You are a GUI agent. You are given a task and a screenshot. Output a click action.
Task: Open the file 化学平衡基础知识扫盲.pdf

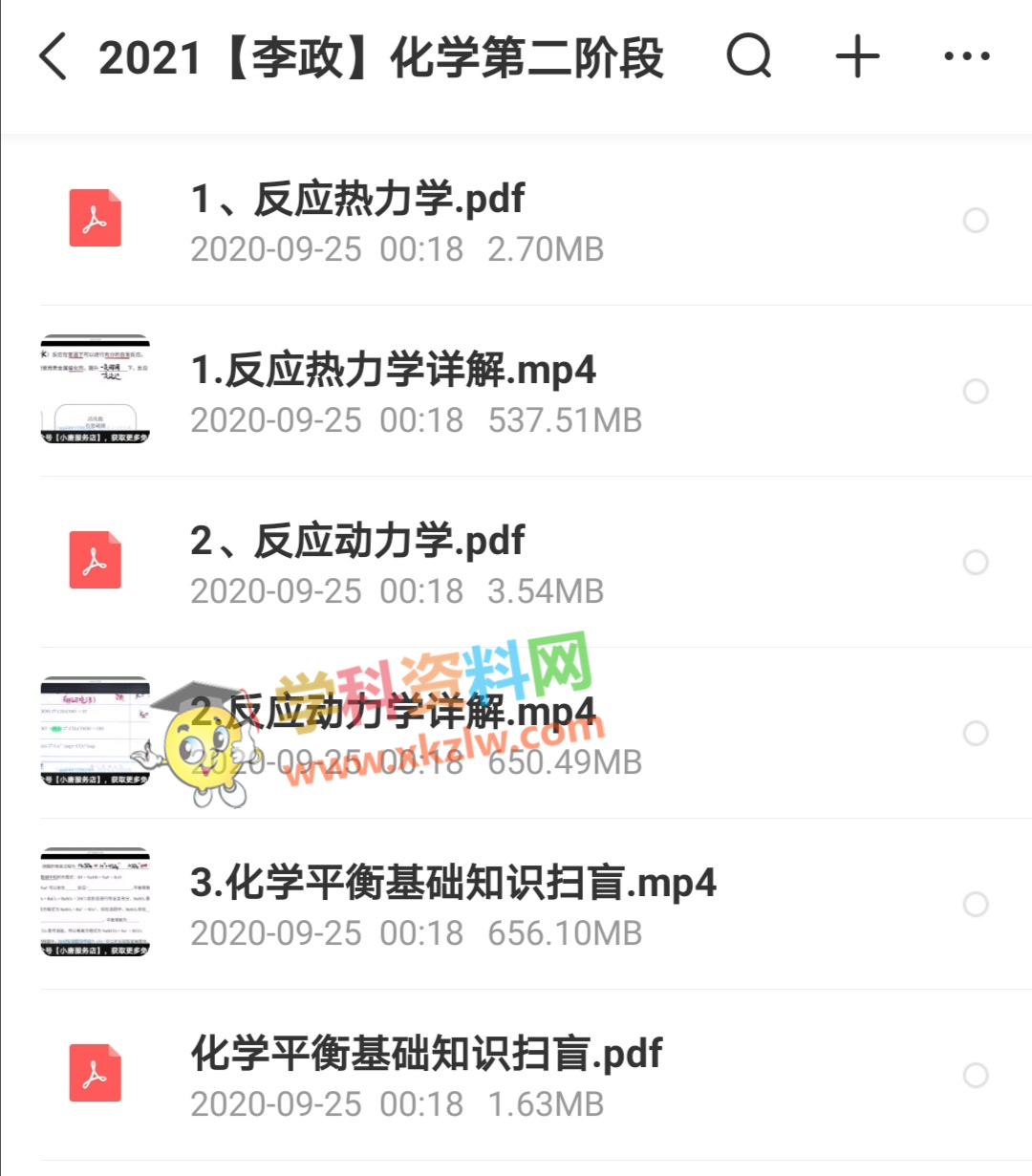(x=426, y=1054)
